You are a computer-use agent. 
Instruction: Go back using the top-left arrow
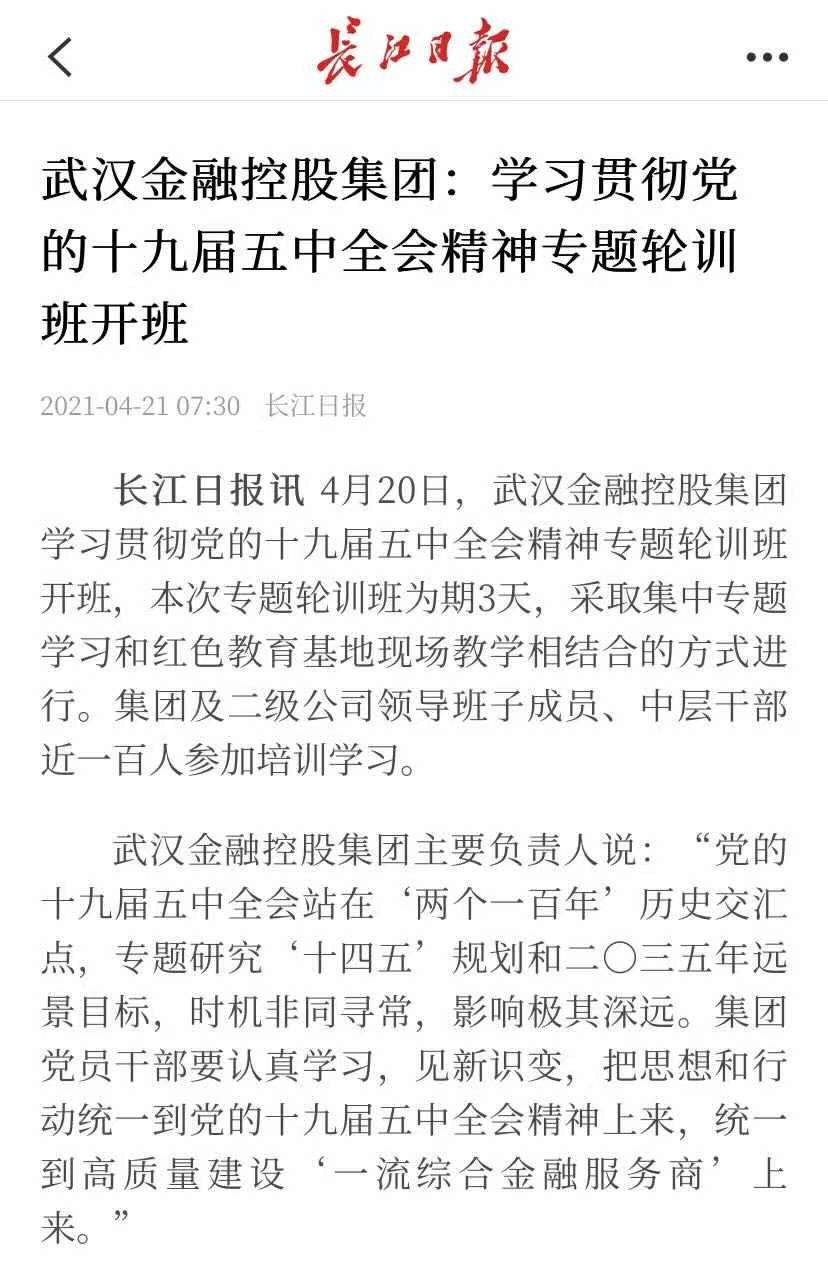click(x=60, y=57)
